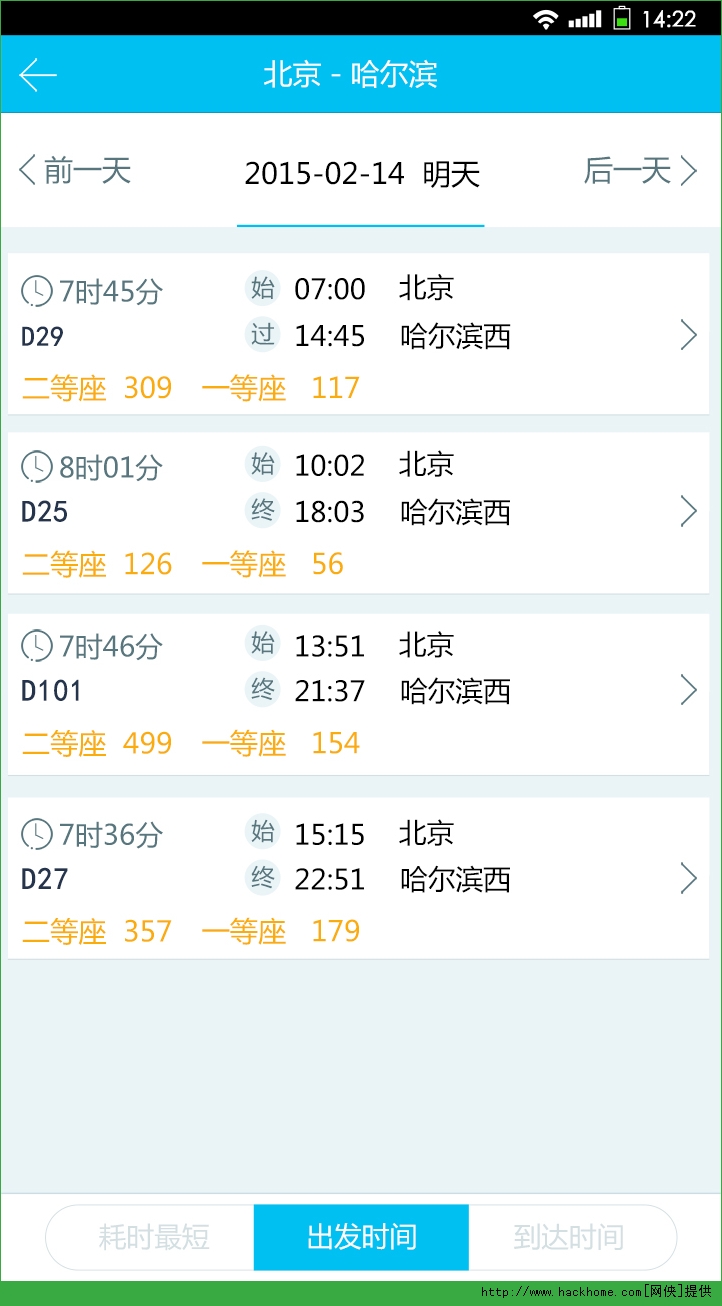This screenshot has width=722, height=1306.
Task: Open train D25 departing 10:02
Action: 358,512
